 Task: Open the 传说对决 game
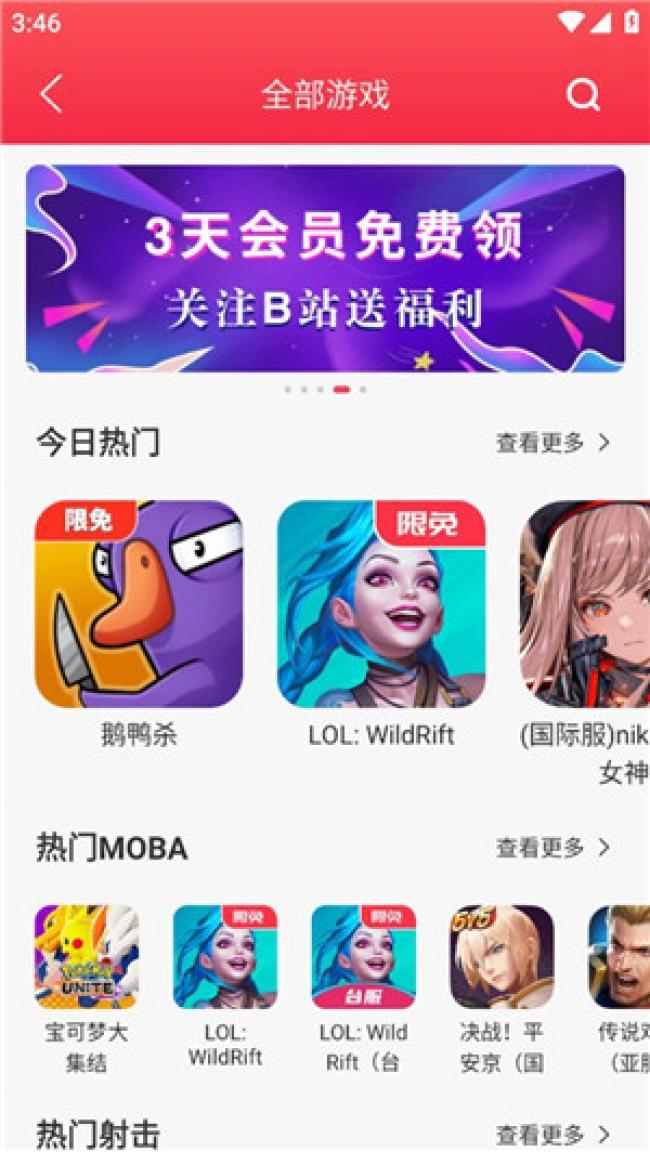[620, 957]
